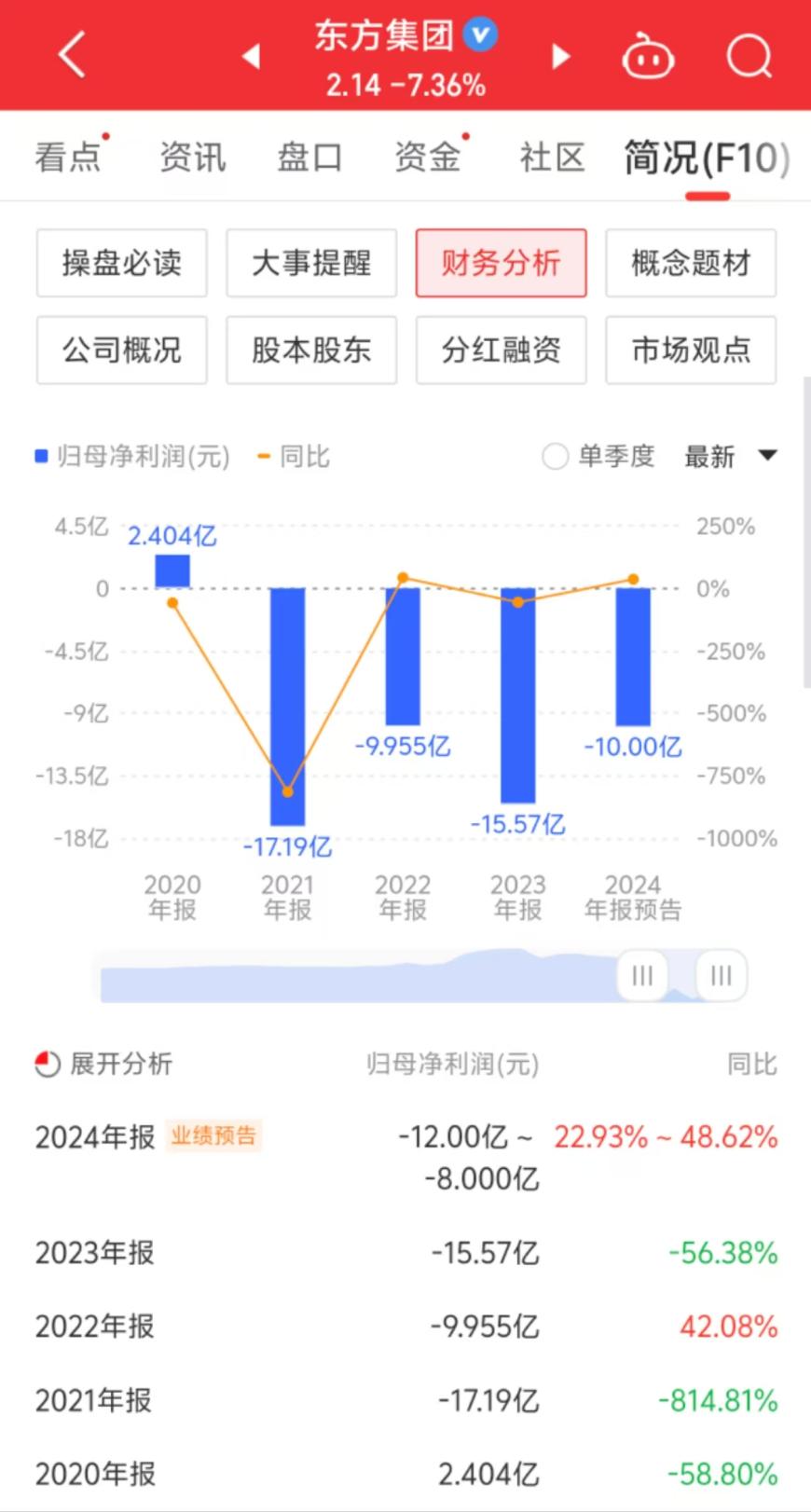Toggle the 同比 line series visibility
Screen dimensions: 811x1512
[292, 456]
